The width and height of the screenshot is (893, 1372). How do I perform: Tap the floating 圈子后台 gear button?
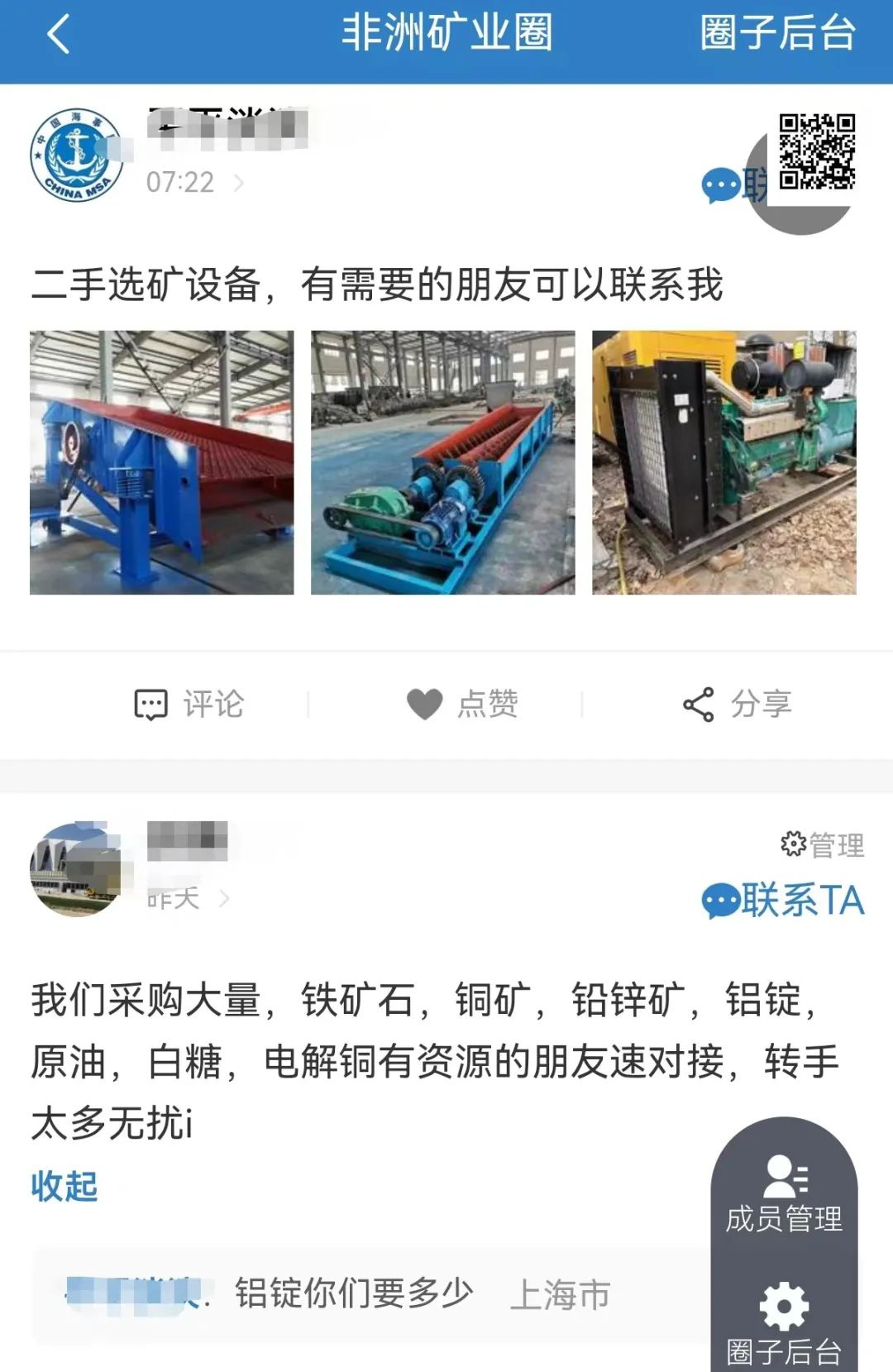click(784, 1322)
